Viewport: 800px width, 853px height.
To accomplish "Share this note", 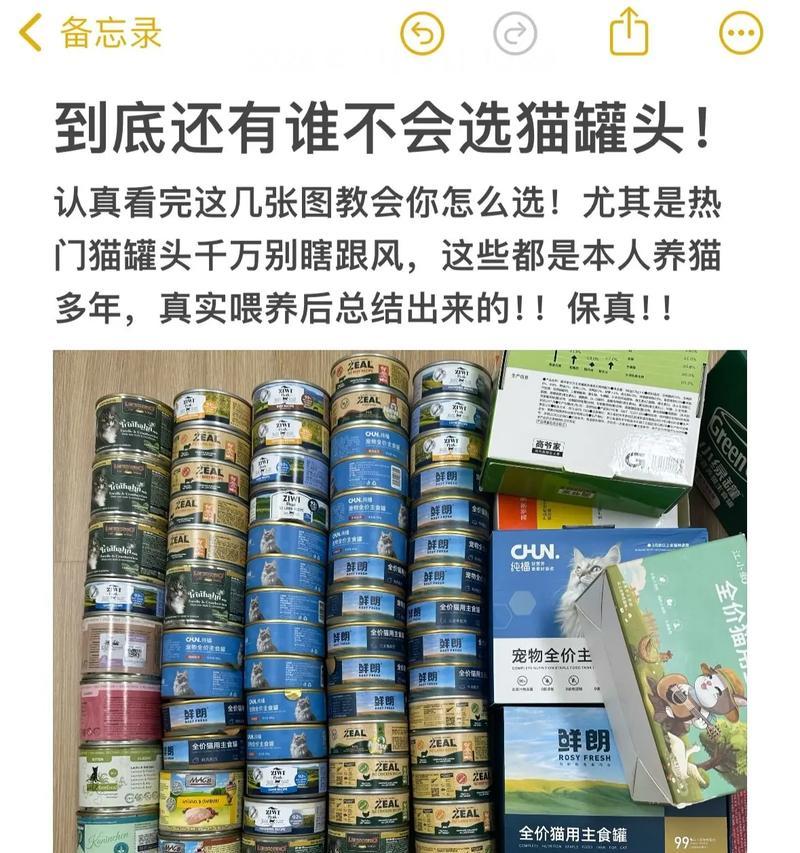I will pos(629,32).
